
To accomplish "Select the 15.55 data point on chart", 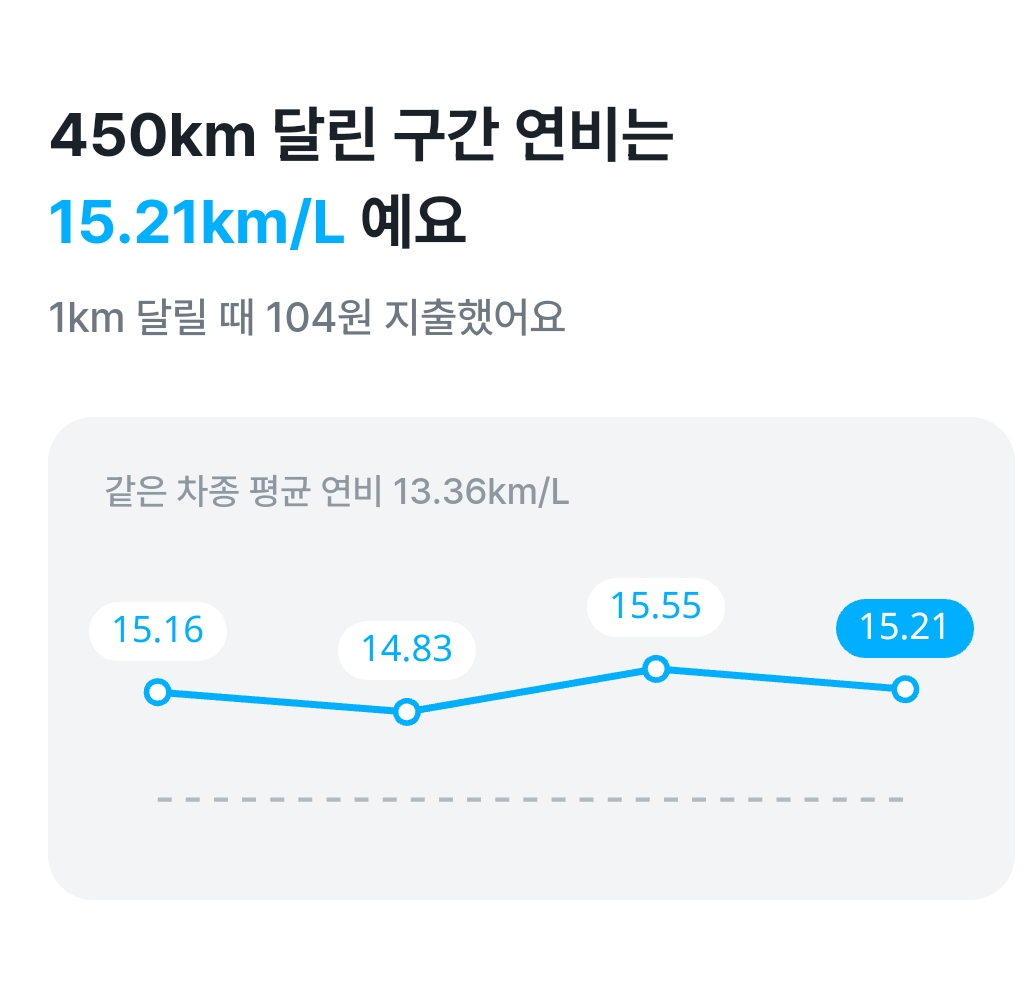I will click(x=655, y=669).
